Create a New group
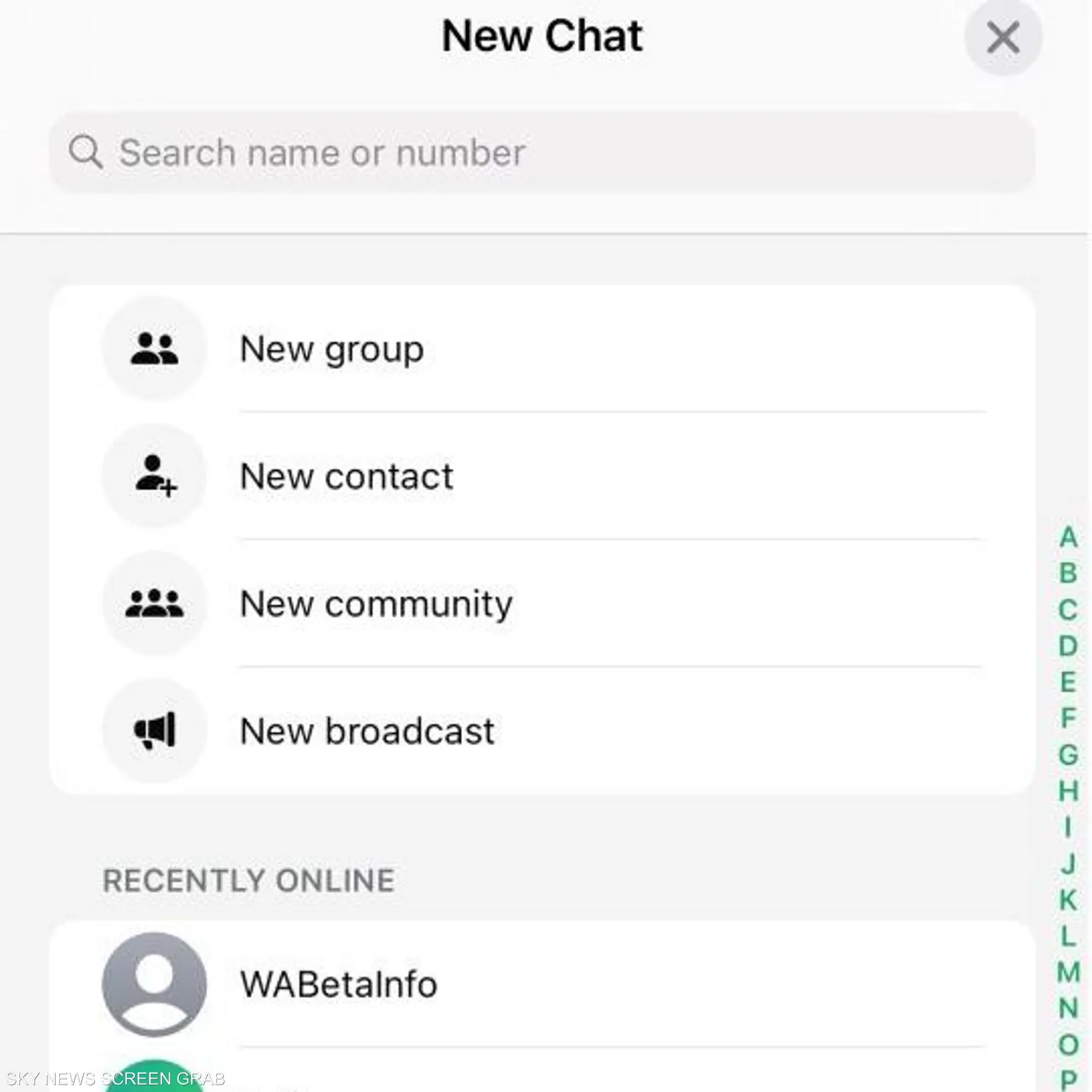The height and width of the screenshot is (1092, 1092). (331, 349)
